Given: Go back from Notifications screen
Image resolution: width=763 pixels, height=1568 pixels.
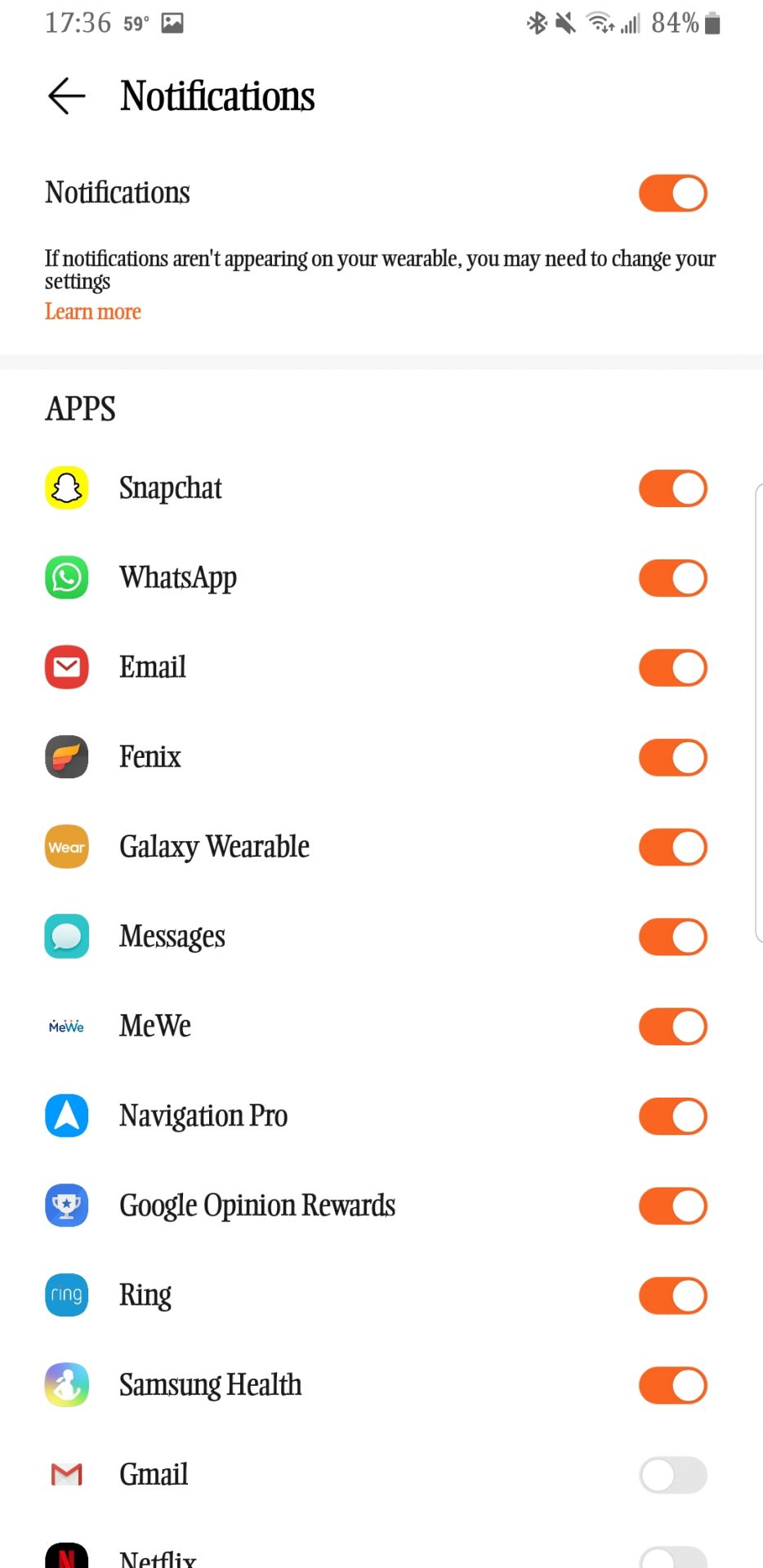Looking at the screenshot, I should point(66,96).
